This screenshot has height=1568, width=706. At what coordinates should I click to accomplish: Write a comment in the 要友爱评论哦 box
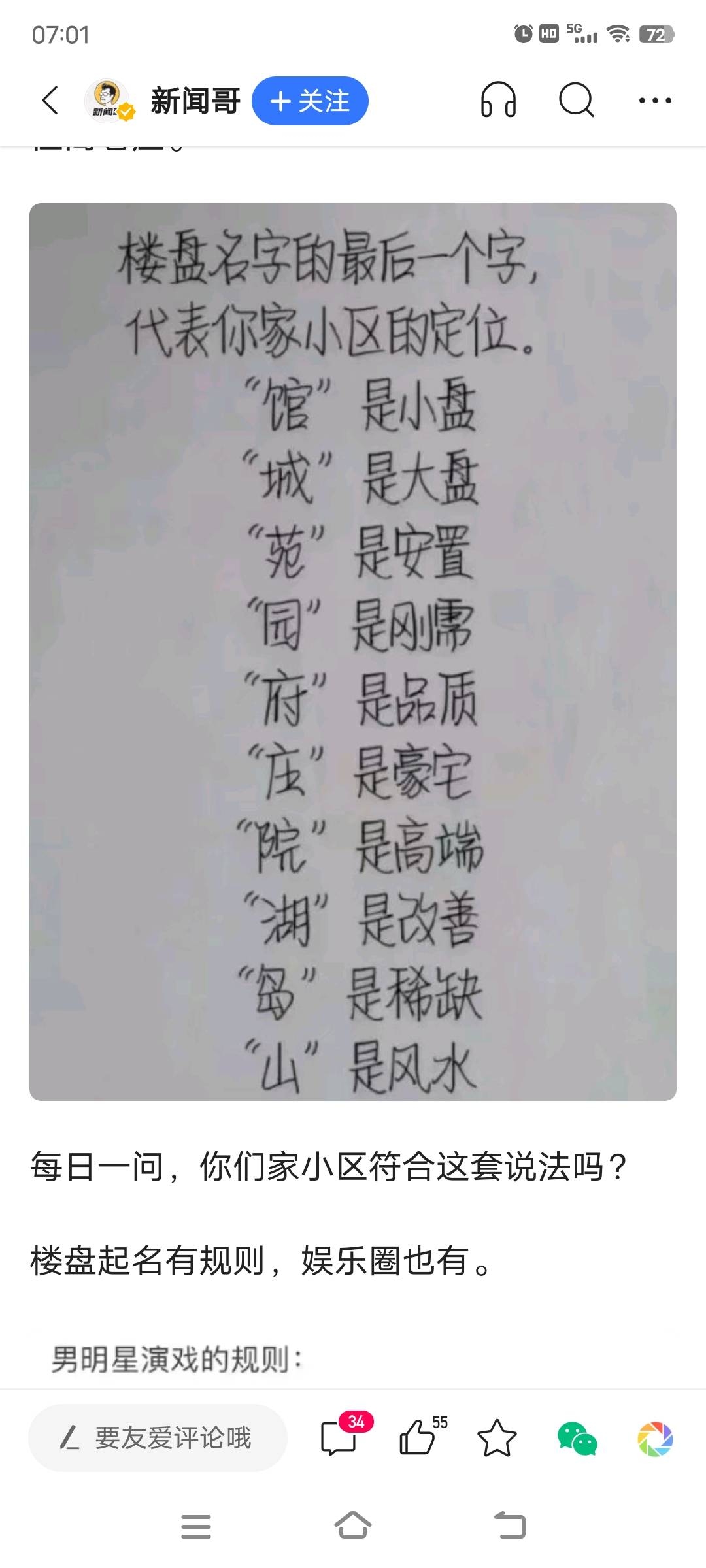[158, 1438]
